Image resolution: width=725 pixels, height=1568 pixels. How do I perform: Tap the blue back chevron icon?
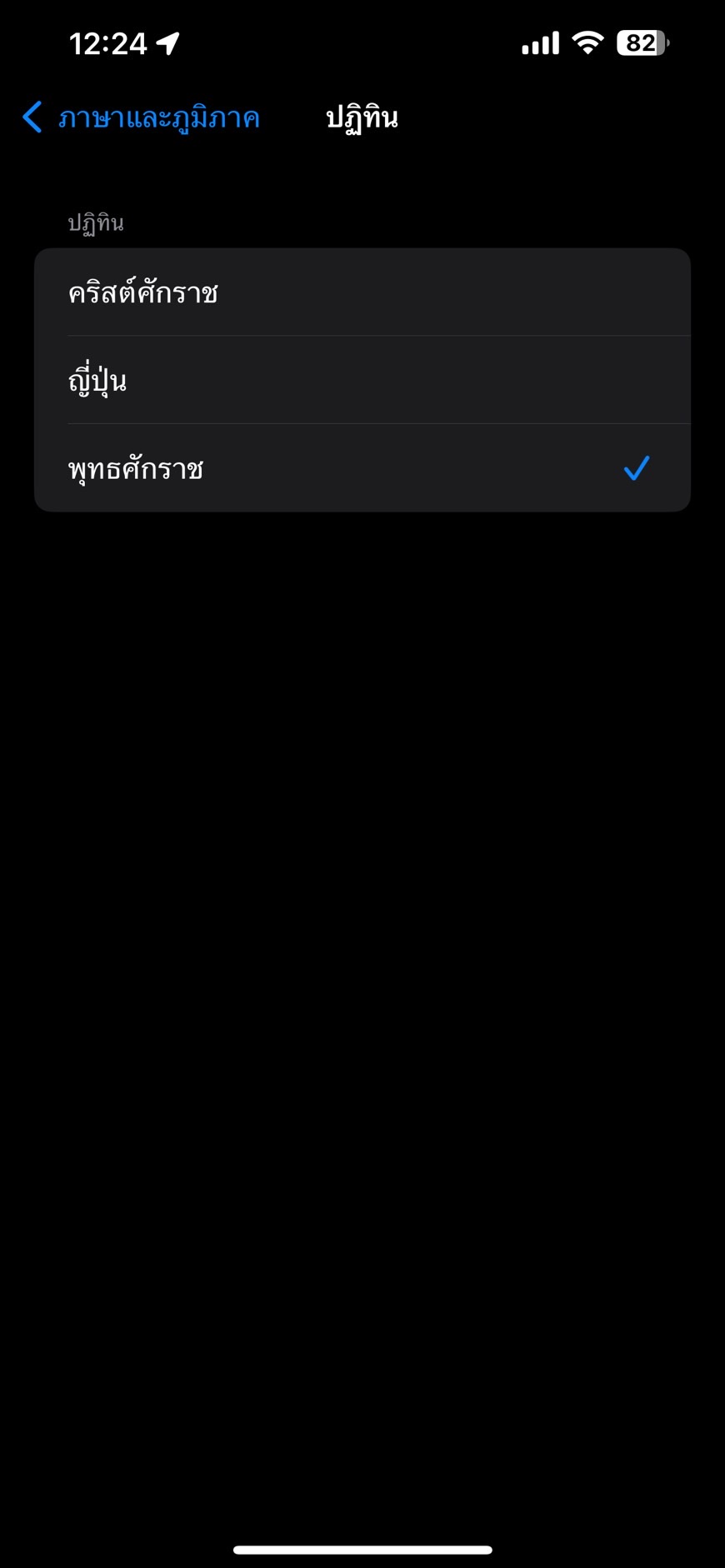coord(32,117)
